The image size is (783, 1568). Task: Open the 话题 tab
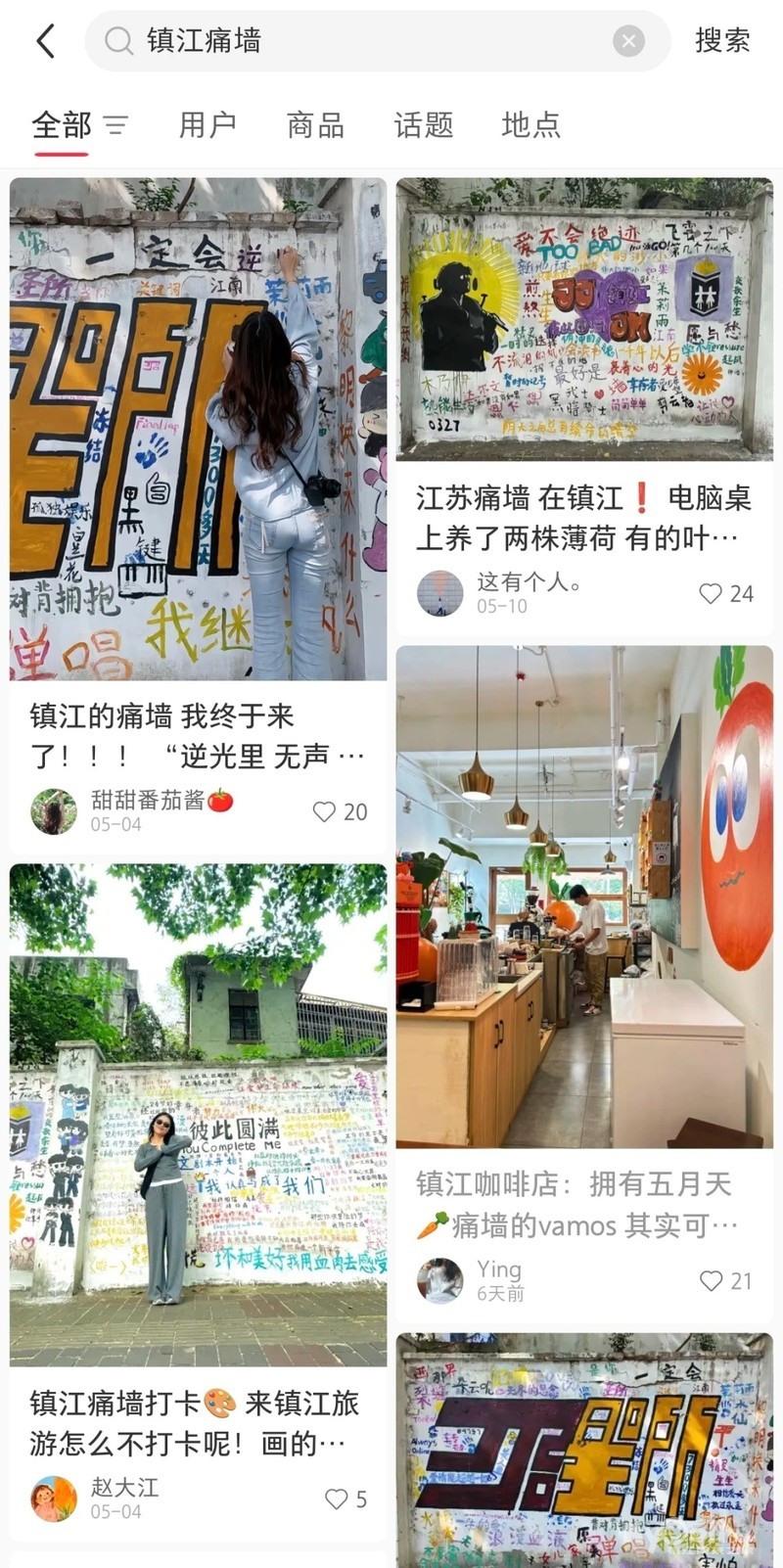pyautogui.click(x=423, y=125)
